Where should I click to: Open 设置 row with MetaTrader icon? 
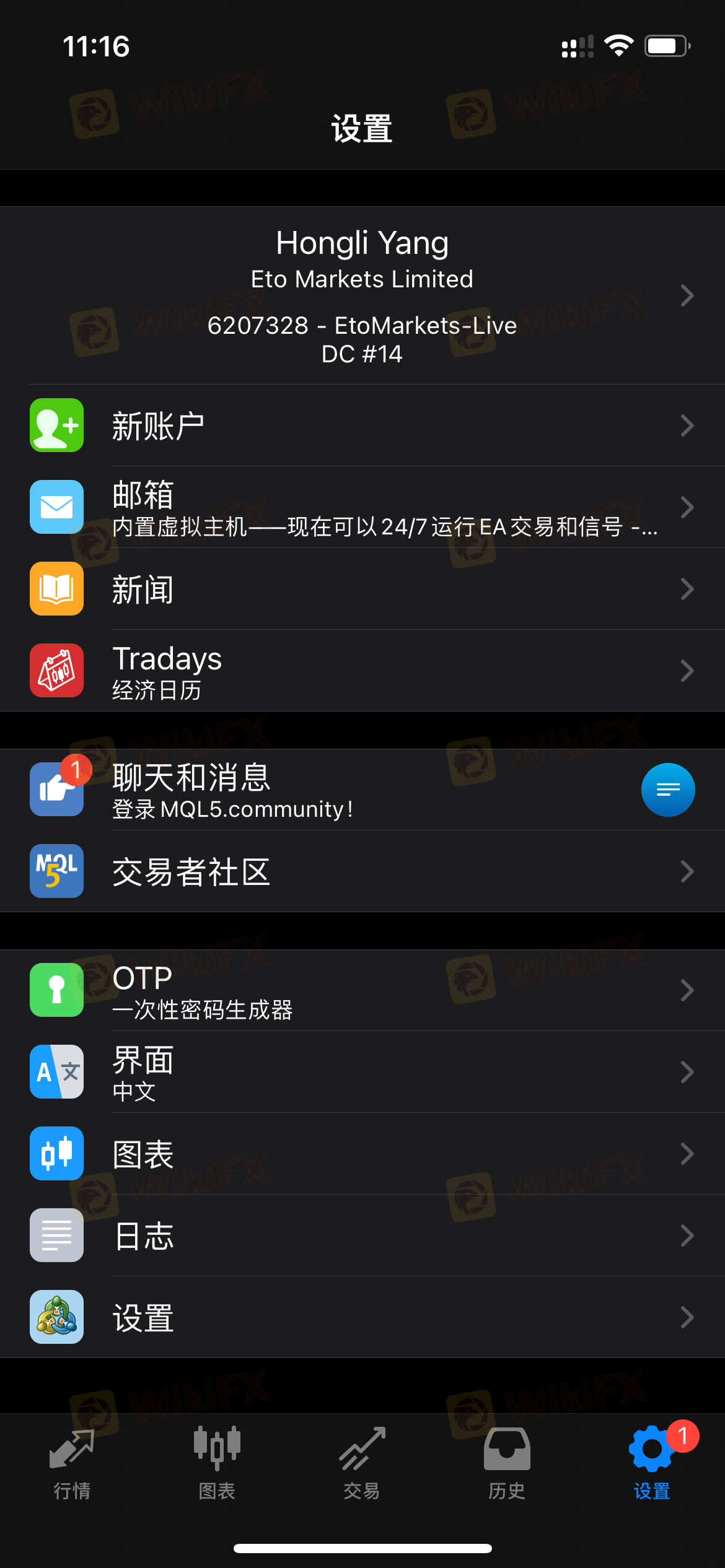click(x=362, y=1317)
